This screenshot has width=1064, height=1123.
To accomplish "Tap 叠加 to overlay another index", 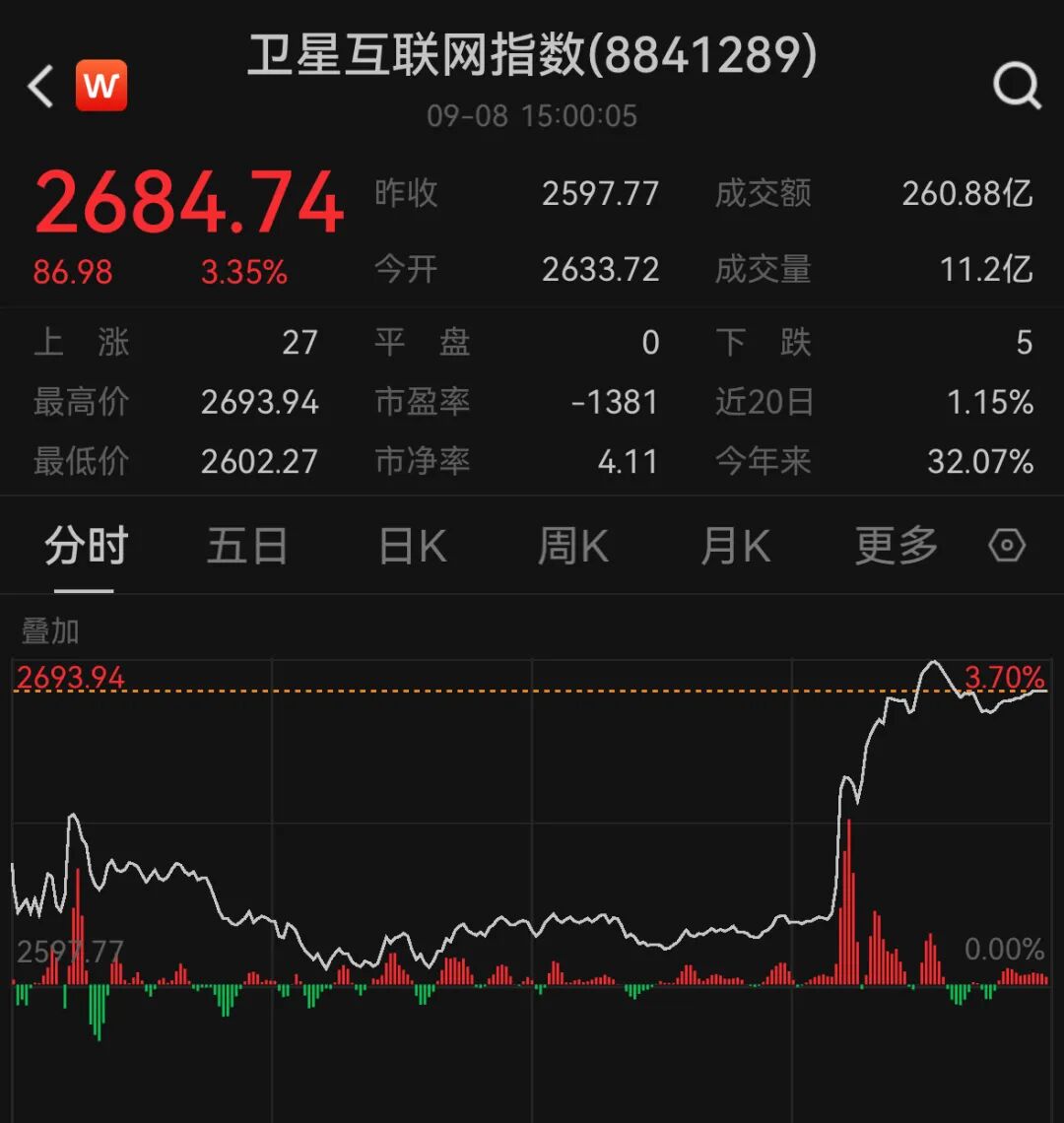I will (50, 631).
